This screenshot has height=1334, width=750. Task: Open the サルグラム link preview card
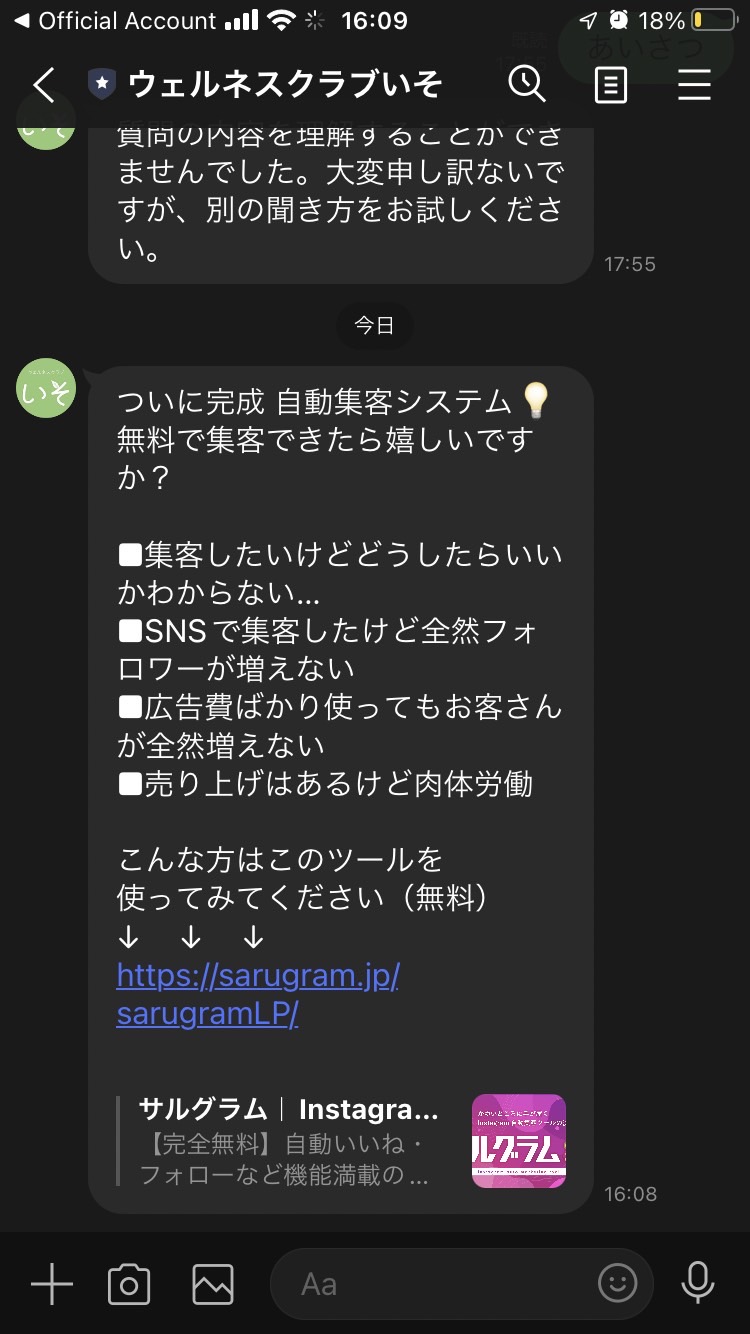point(342,1141)
